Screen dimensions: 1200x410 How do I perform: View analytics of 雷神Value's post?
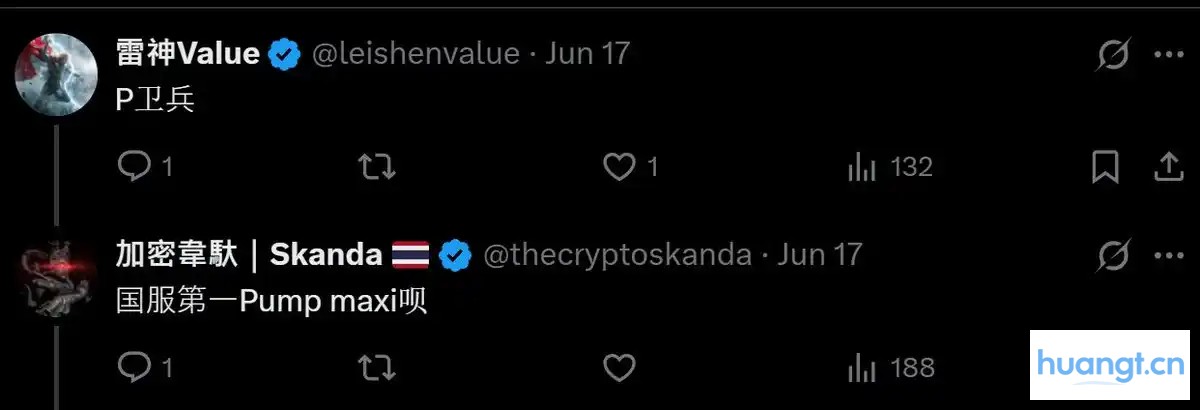pos(861,167)
